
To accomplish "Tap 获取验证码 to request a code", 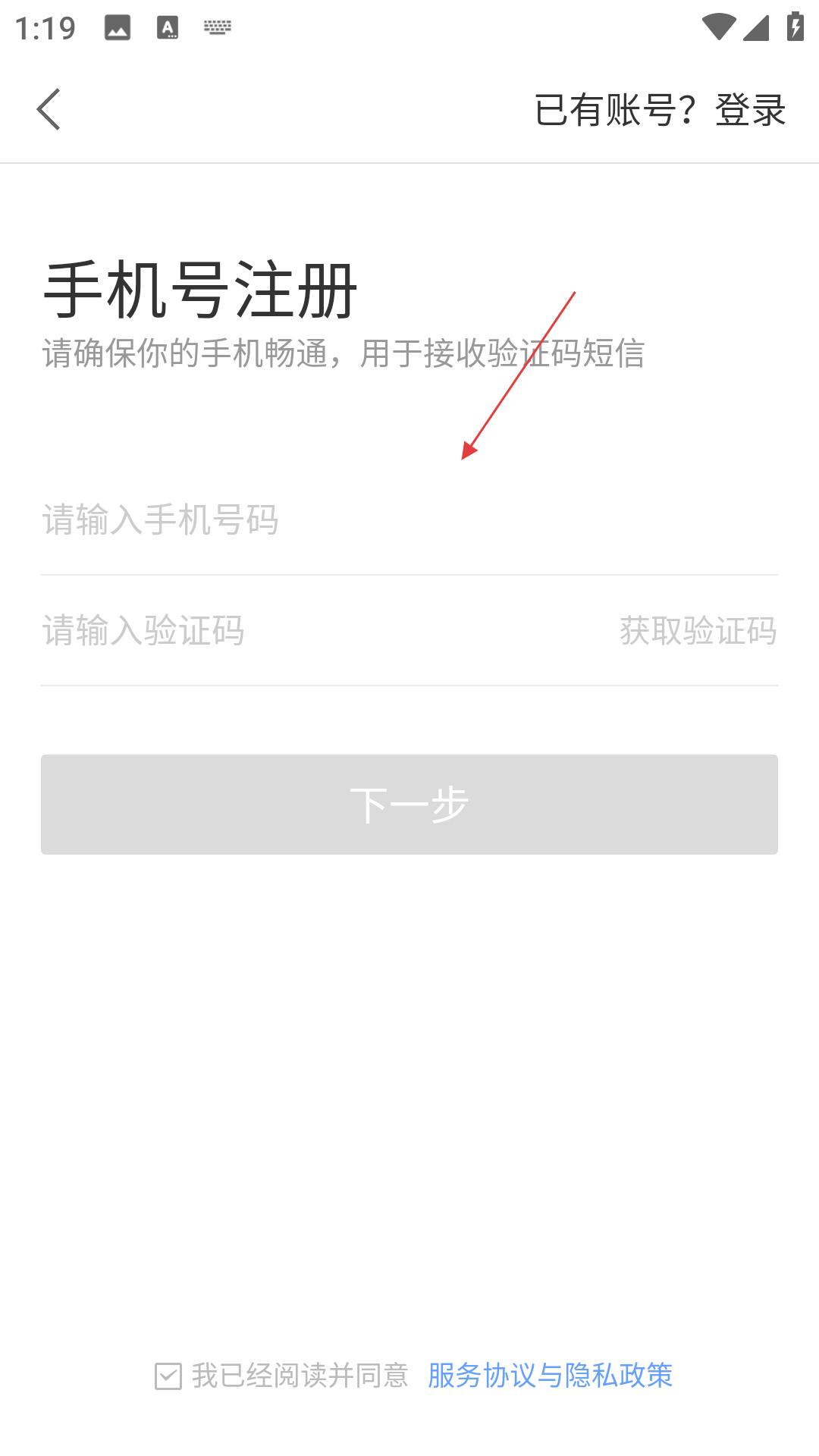I will [698, 630].
